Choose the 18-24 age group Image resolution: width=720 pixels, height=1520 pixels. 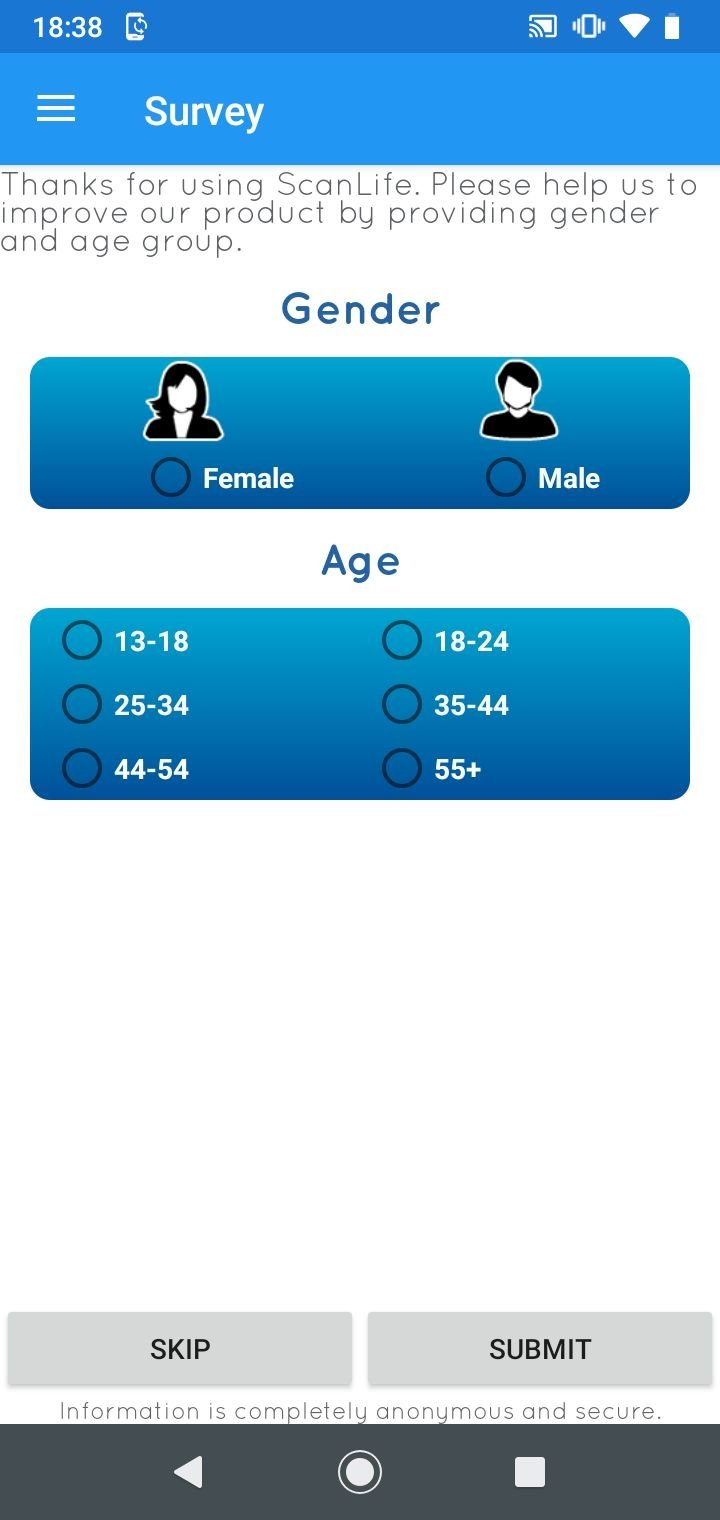point(445,641)
